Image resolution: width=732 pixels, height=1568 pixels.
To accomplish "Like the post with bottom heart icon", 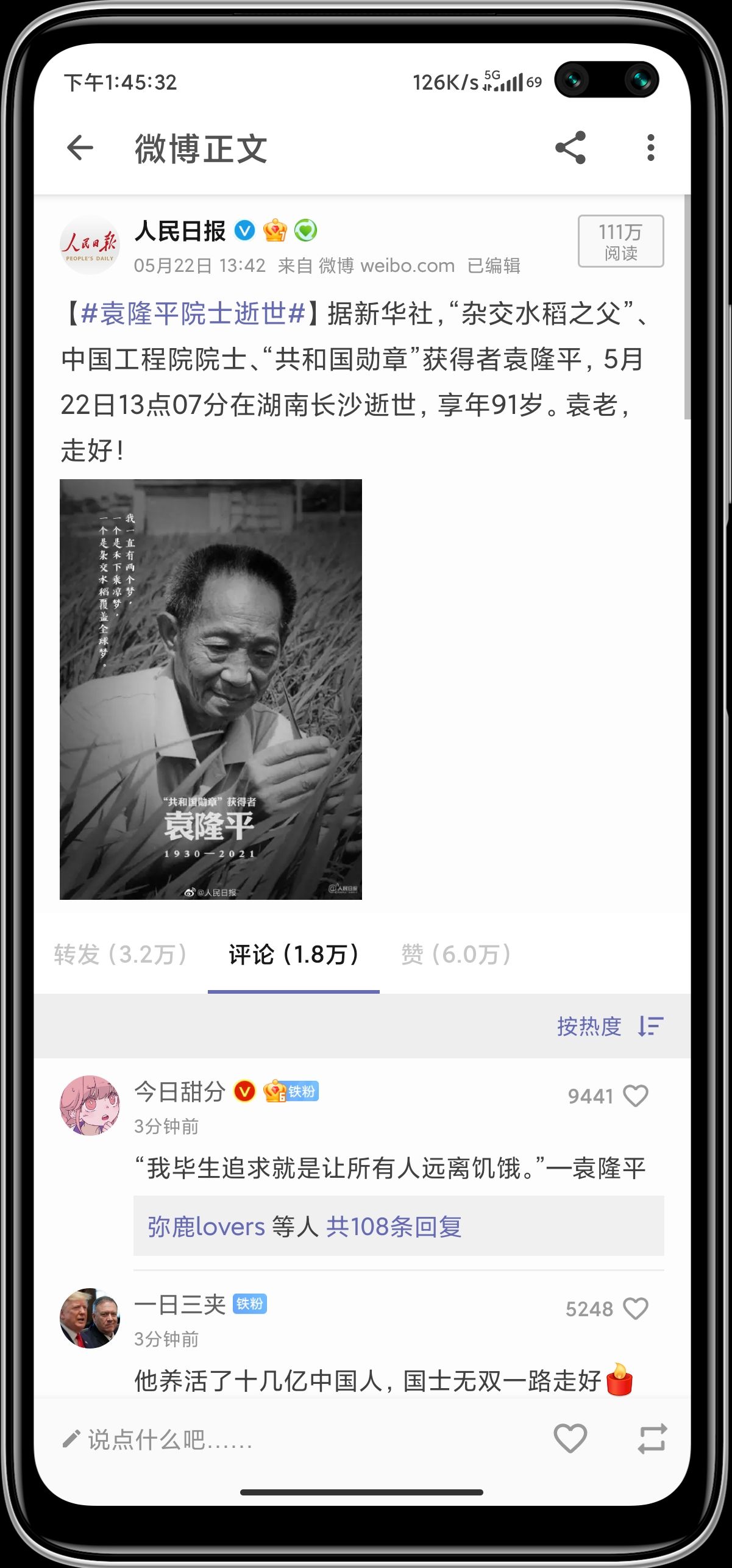I will pos(570,1439).
